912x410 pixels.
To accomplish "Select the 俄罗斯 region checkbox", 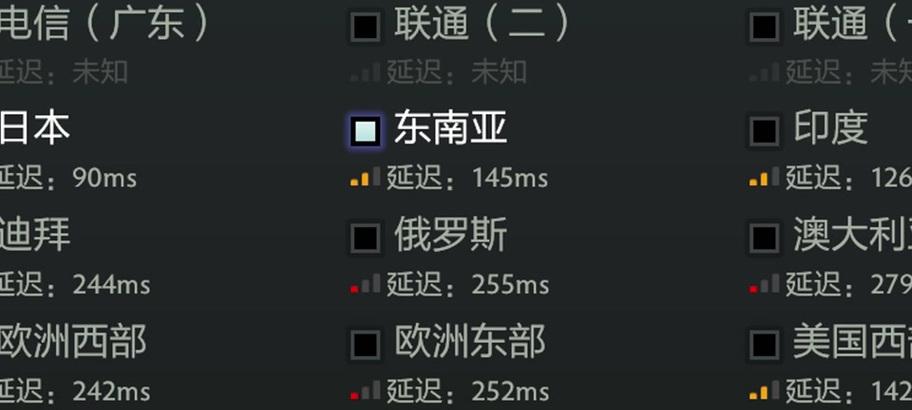I will [x=365, y=237].
